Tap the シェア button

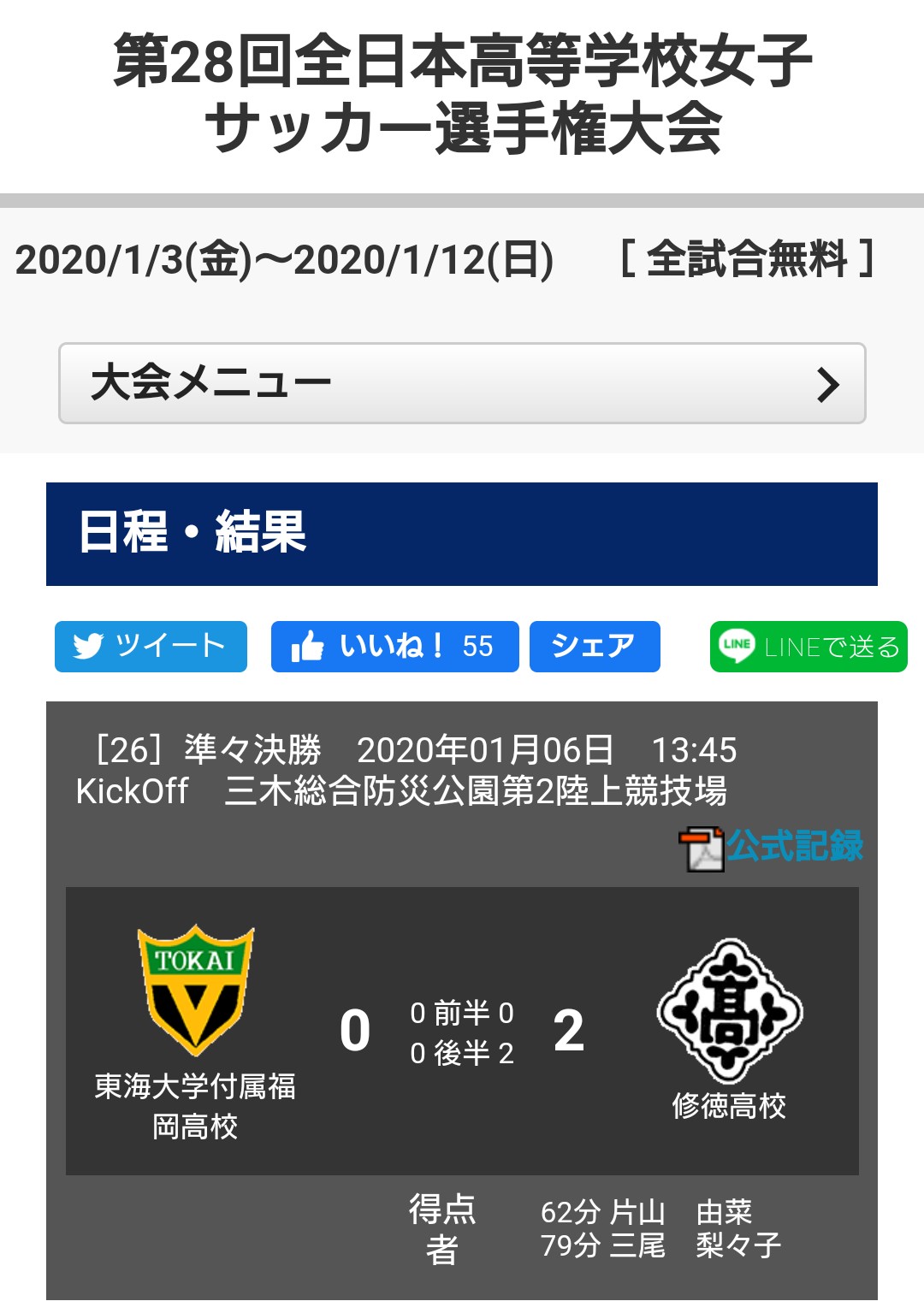click(595, 647)
